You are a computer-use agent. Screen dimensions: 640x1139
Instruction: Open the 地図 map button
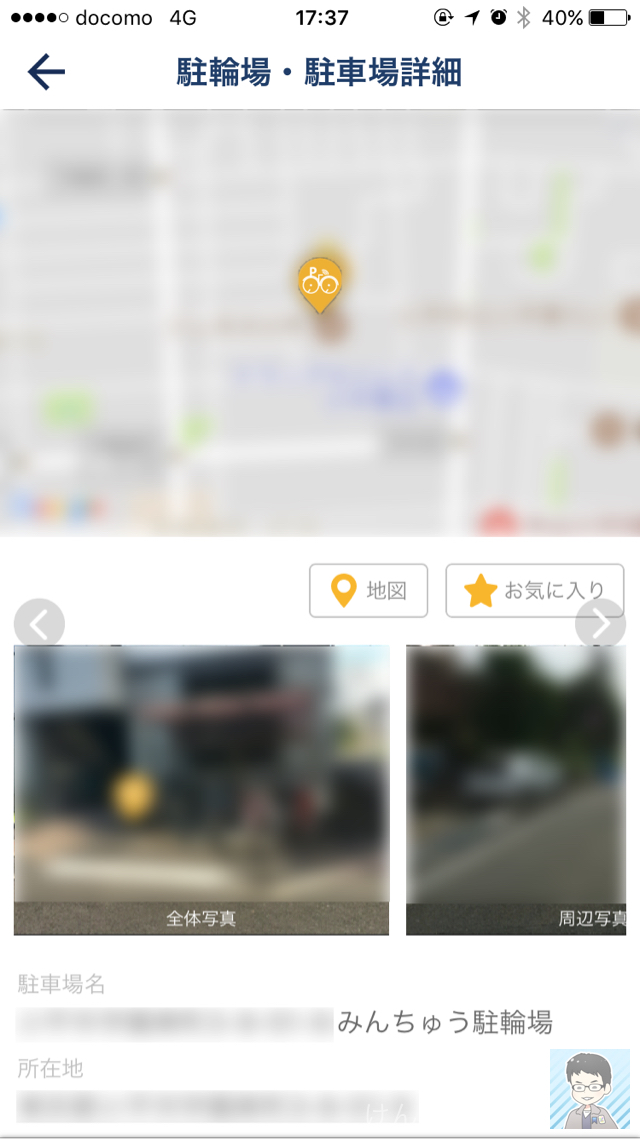pos(368,591)
